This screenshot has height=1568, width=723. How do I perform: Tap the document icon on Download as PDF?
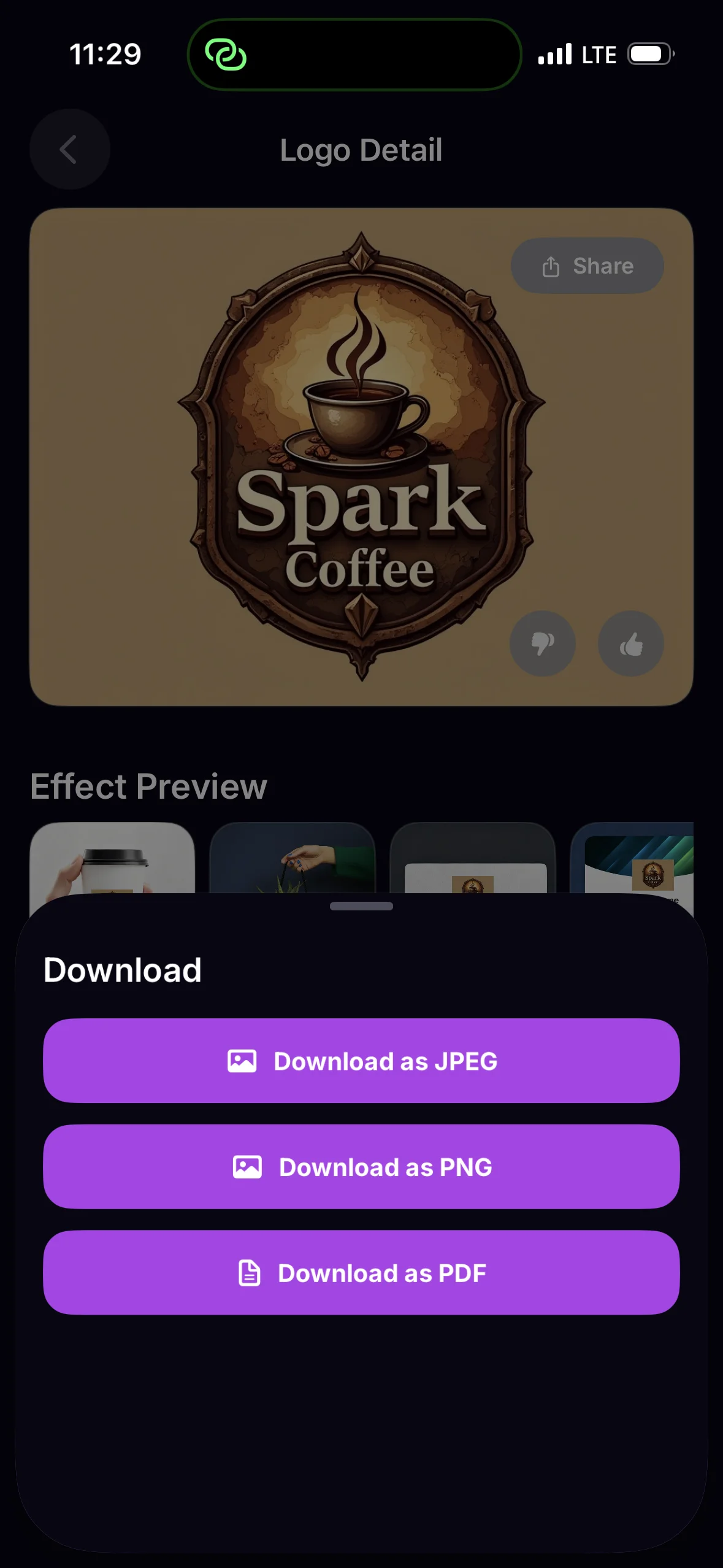pos(248,1274)
